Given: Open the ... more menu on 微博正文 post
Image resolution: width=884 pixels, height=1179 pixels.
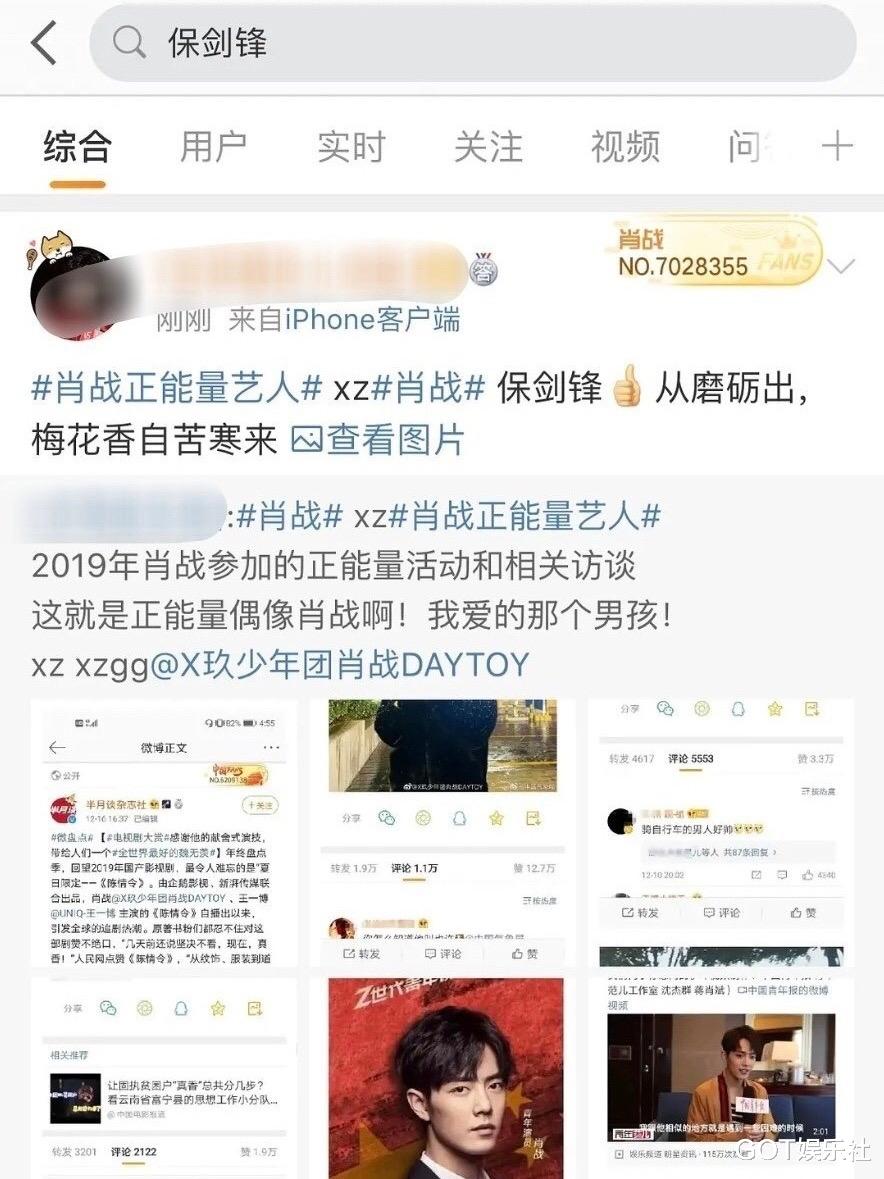Looking at the screenshot, I should coord(270,748).
